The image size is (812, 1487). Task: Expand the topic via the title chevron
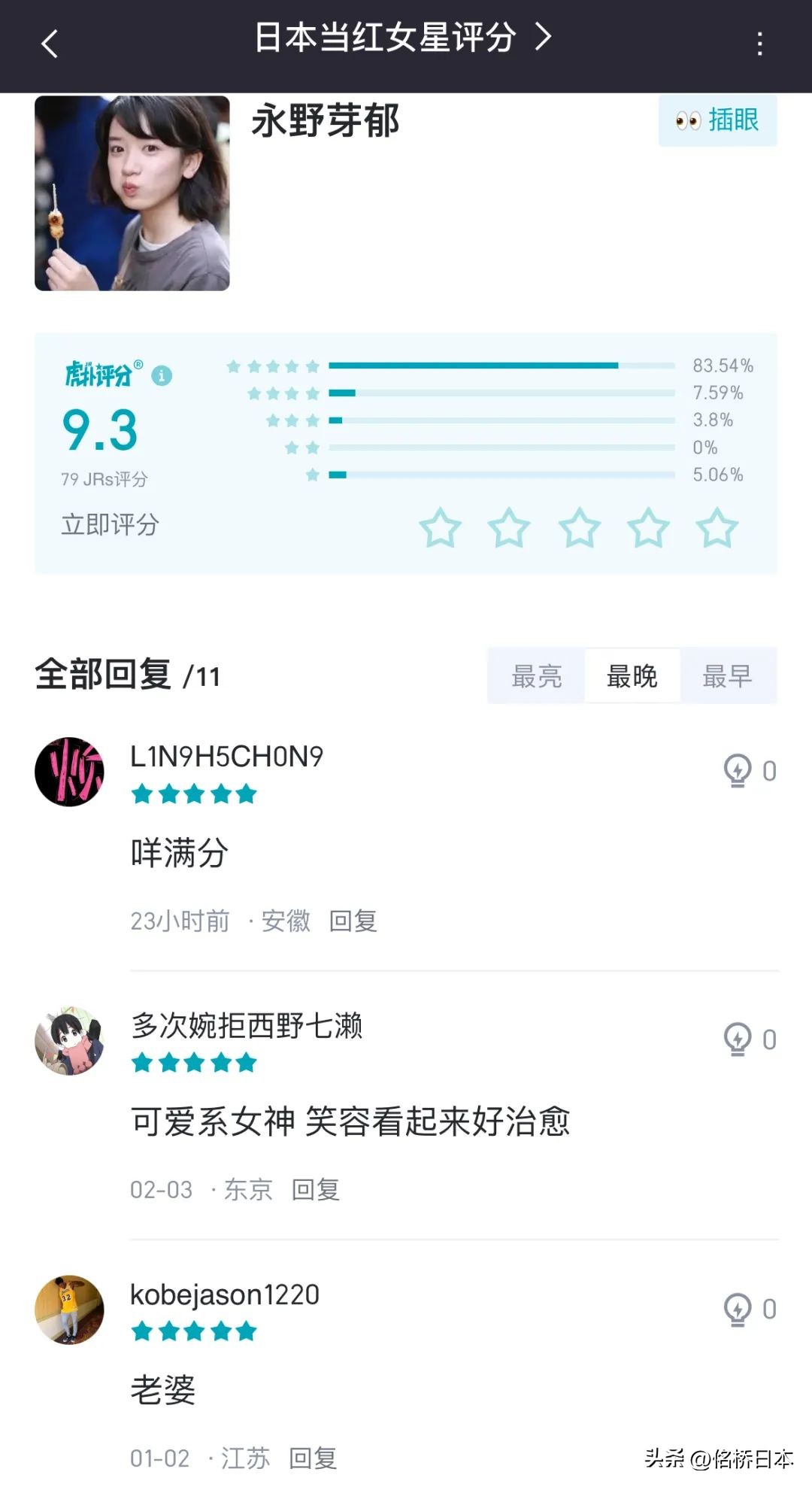544,36
